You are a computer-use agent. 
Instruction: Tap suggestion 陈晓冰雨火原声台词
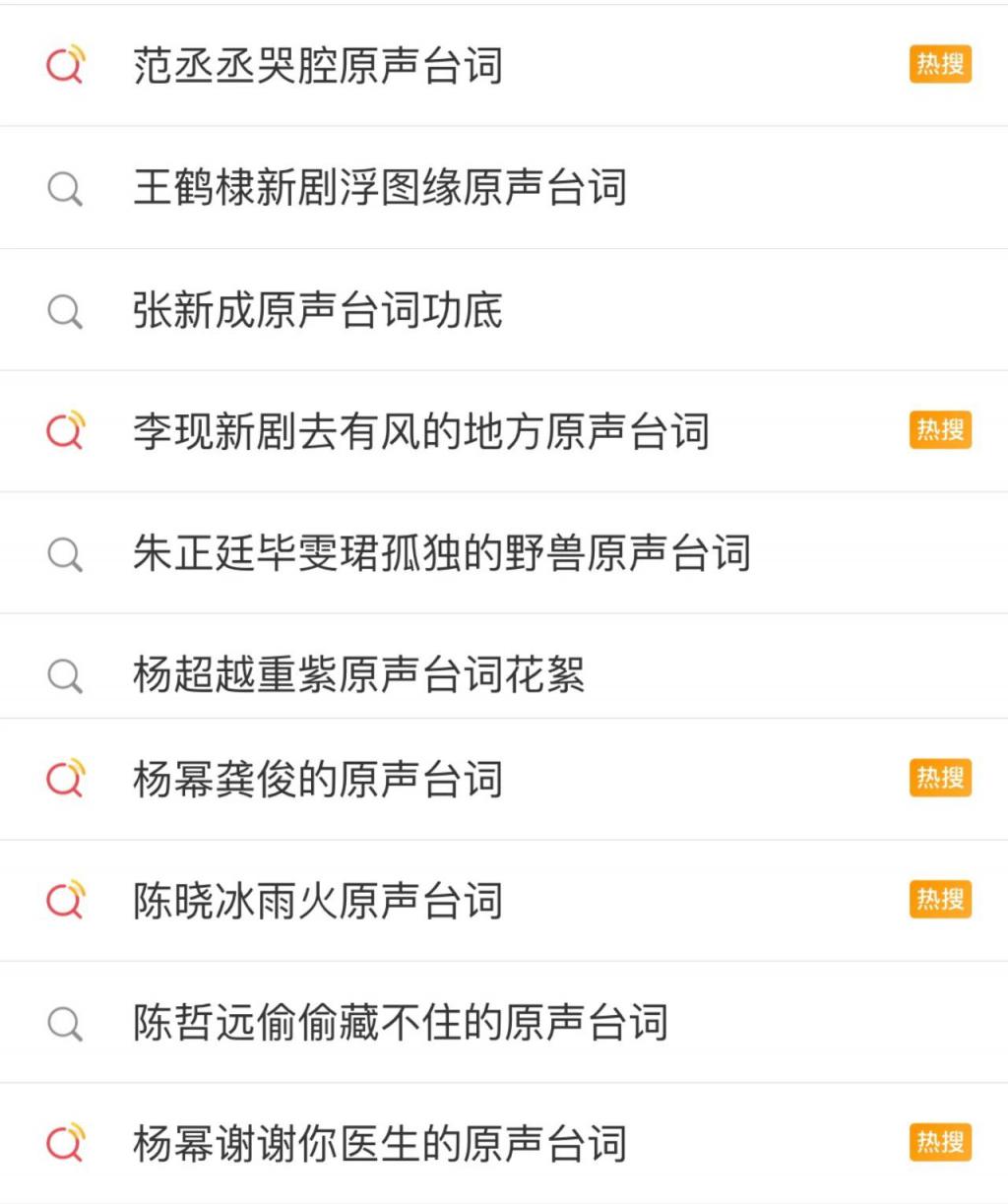(317, 901)
